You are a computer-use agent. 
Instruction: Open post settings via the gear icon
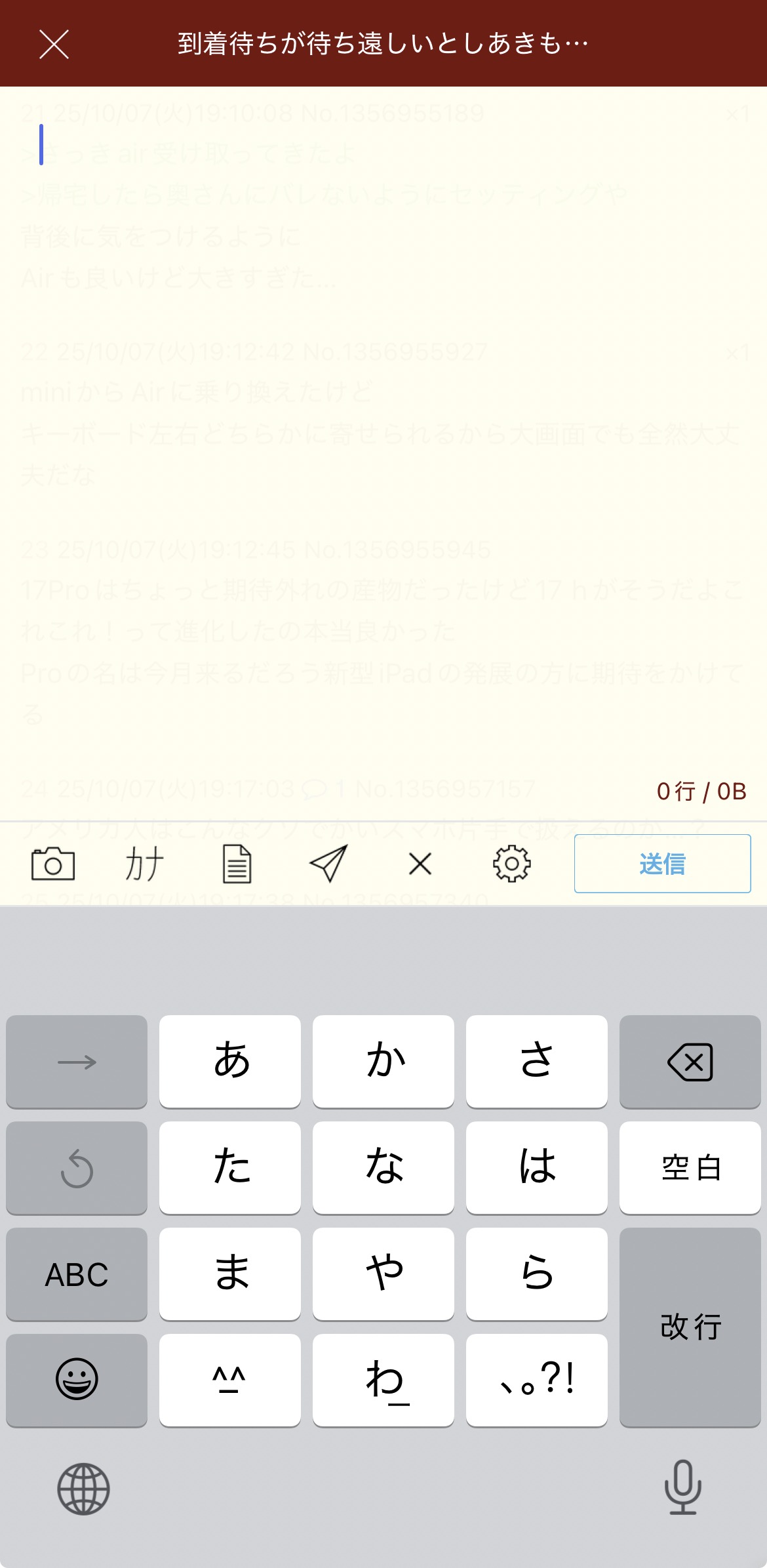pyautogui.click(x=511, y=864)
